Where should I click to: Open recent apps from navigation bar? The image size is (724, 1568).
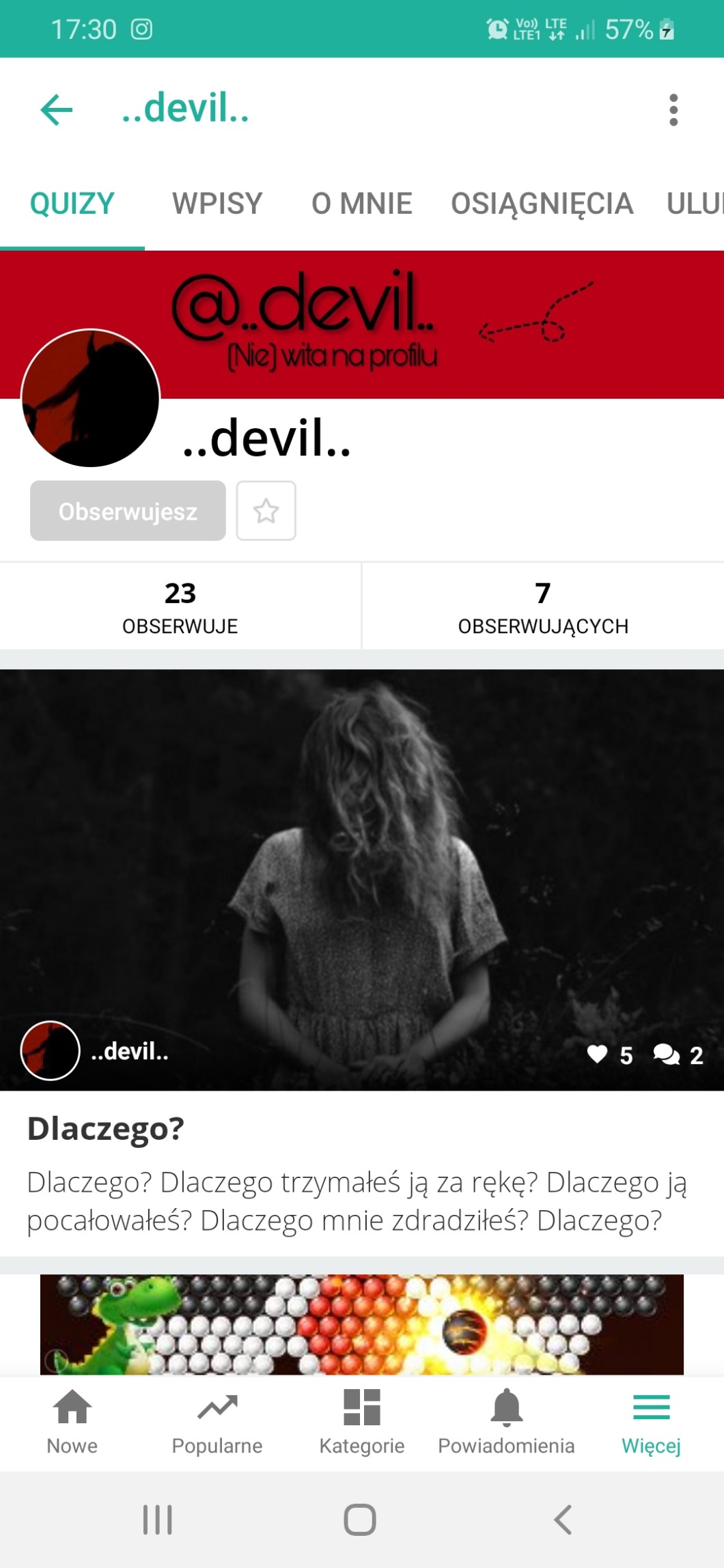pyautogui.click(x=158, y=1520)
